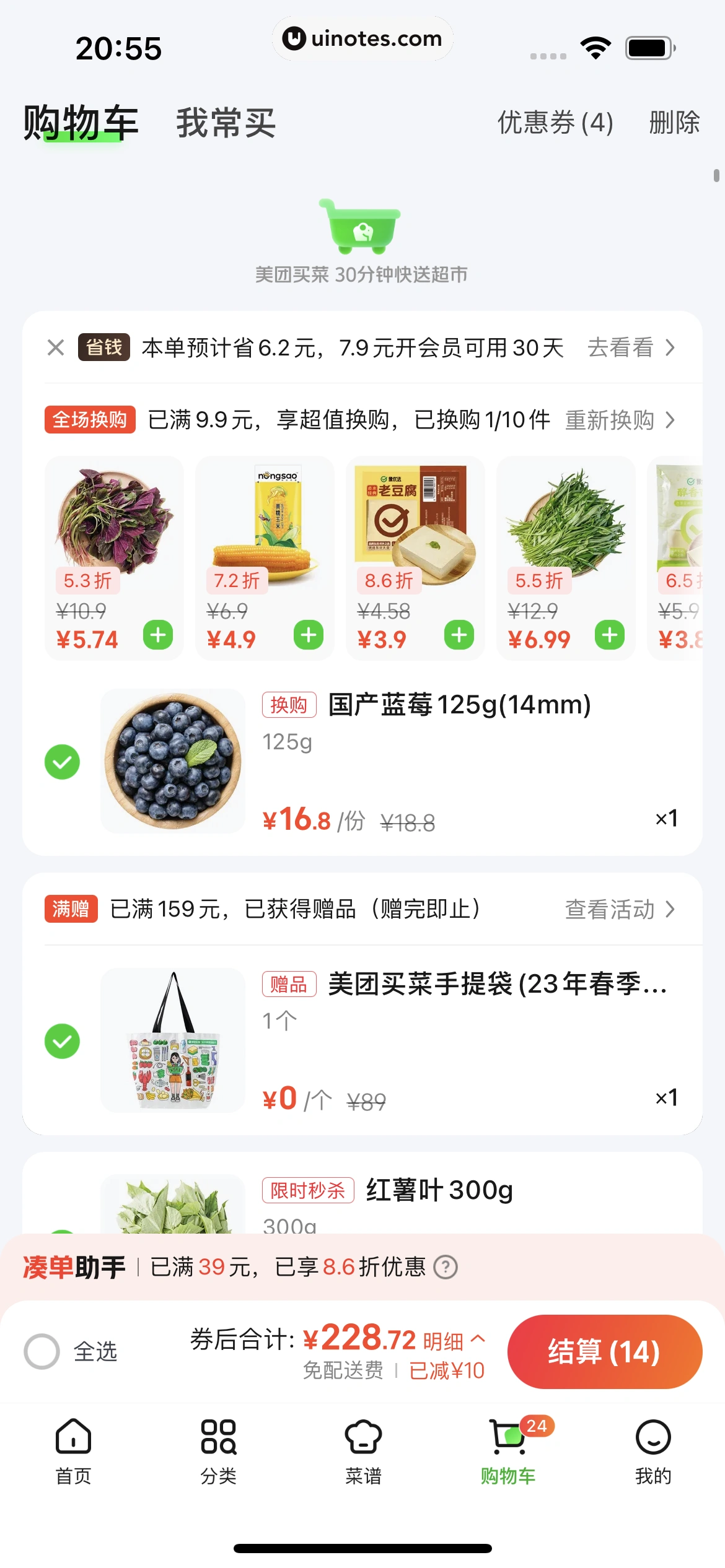725x1568 pixels.
Task: Switch to the 菜谱 recipes tab
Action: [363, 1451]
